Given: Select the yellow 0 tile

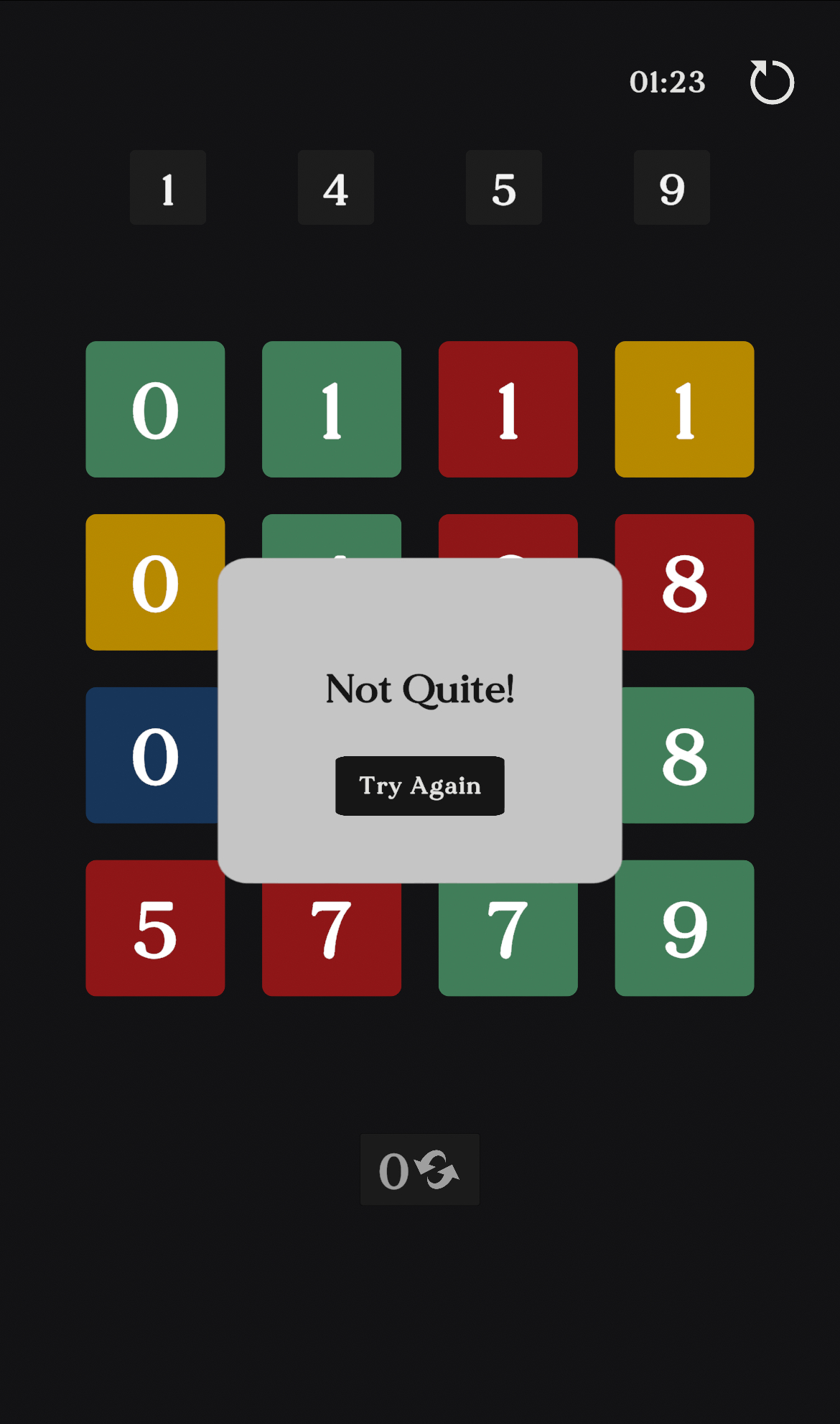Looking at the screenshot, I should (152, 582).
